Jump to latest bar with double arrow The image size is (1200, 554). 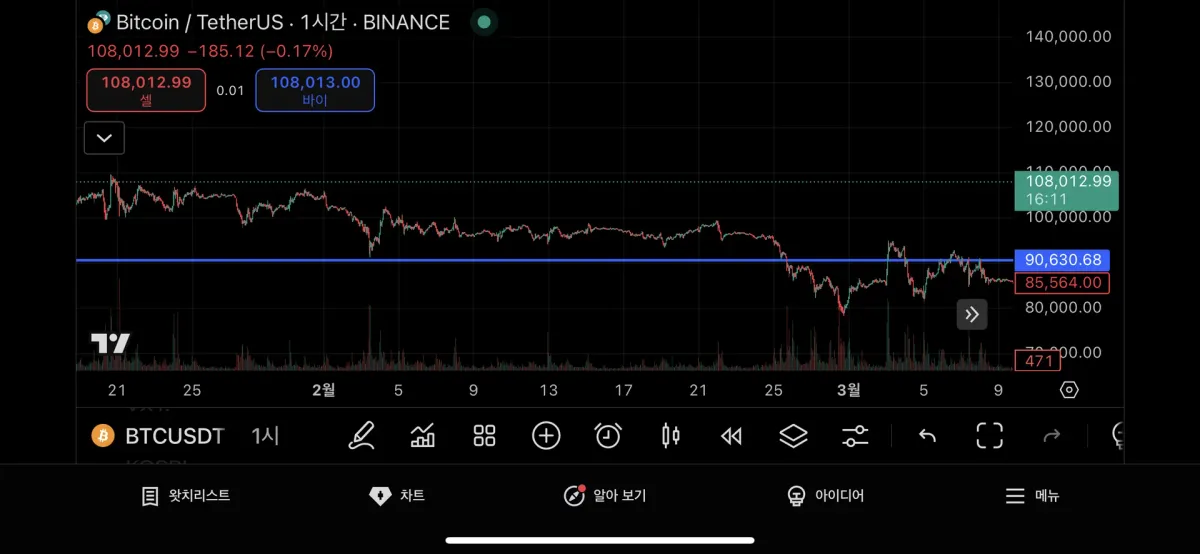[972, 315]
